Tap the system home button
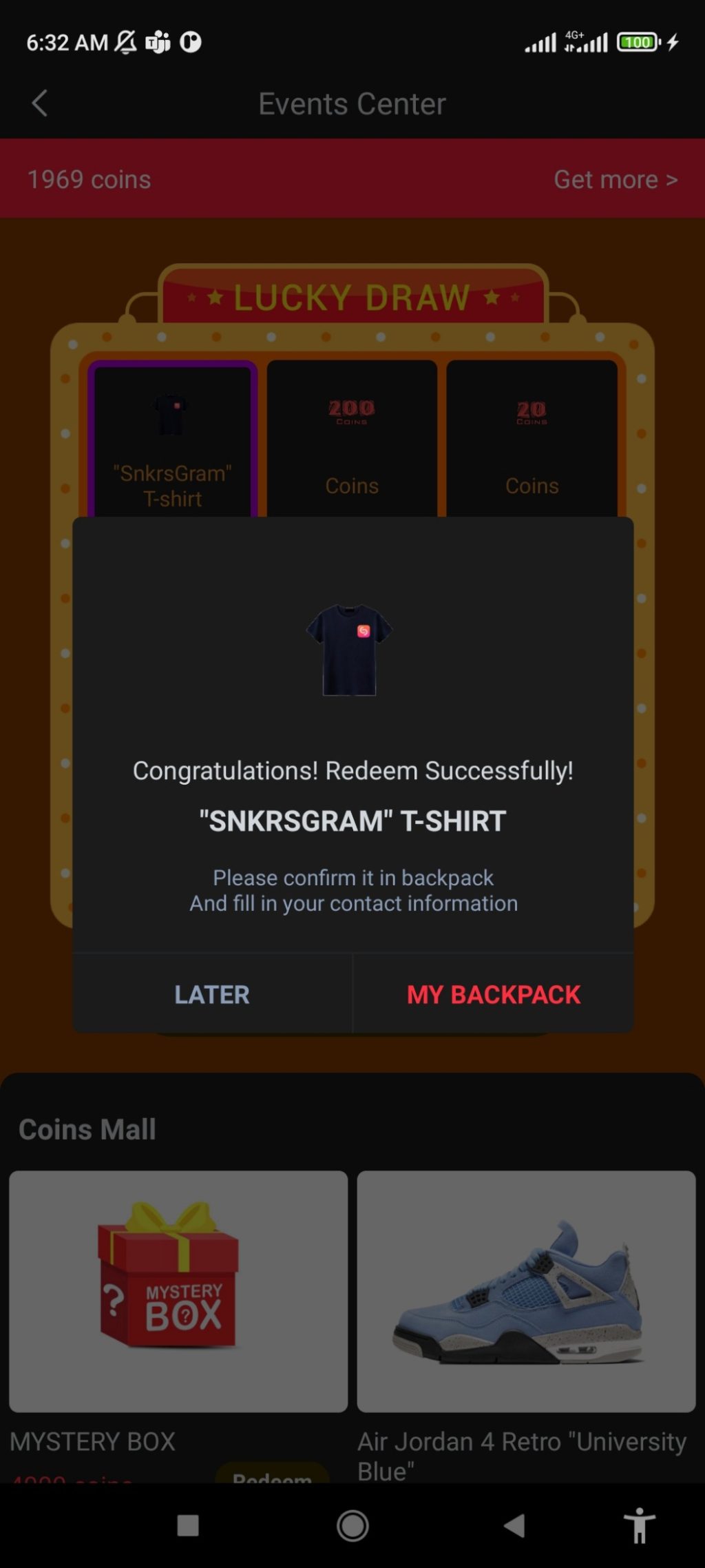This screenshot has width=705, height=1568. click(x=352, y=1525)
